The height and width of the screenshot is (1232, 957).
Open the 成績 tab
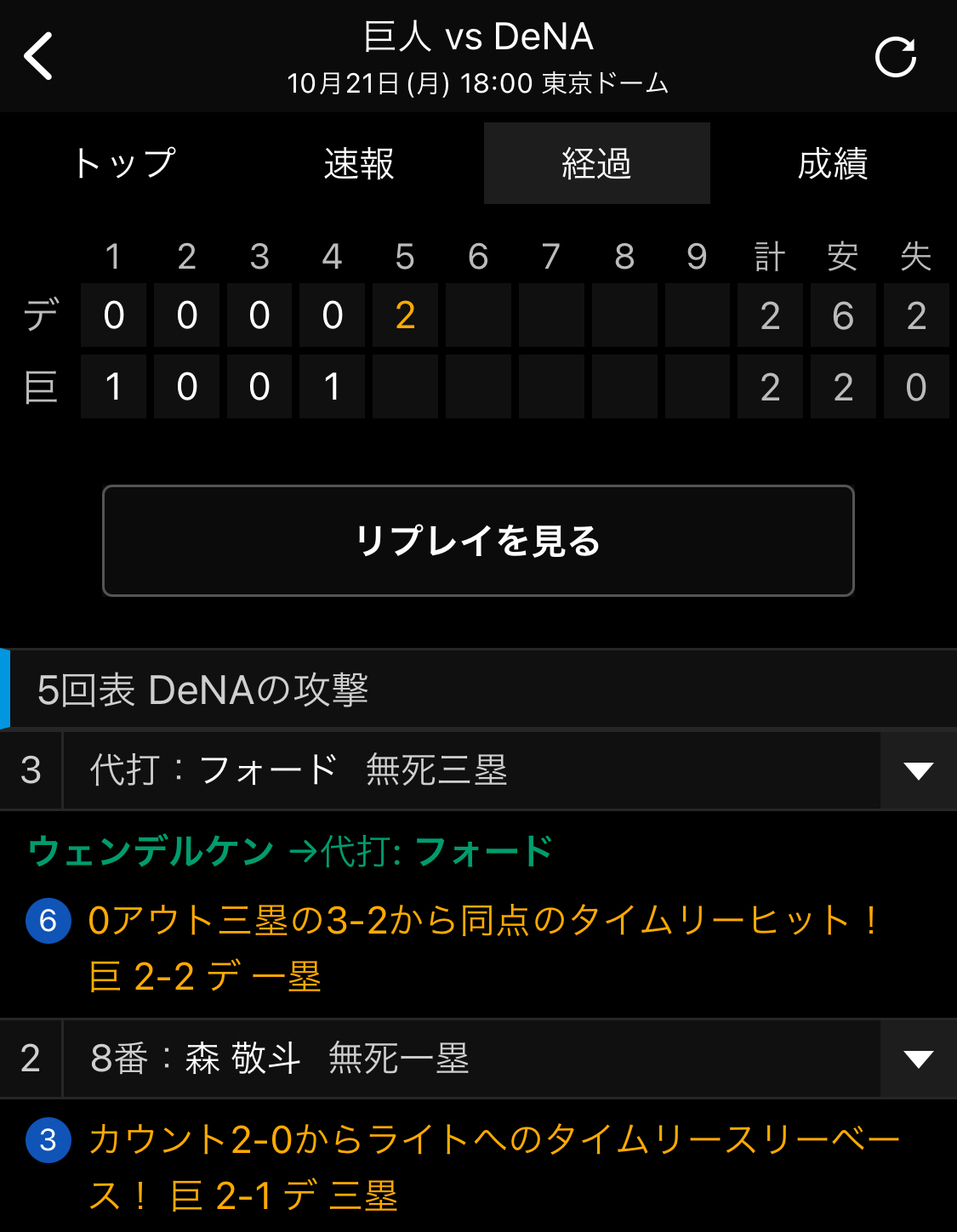coord(832,163)
